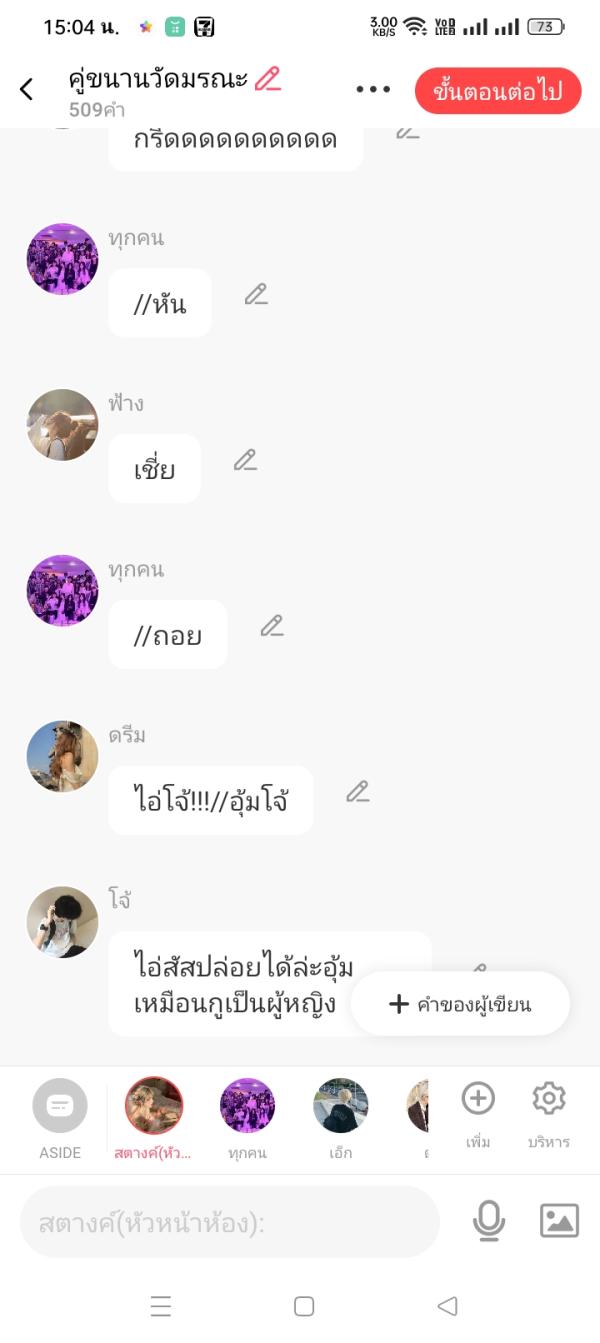Edit the //หัน message
600x1343 pixels.
256,294
